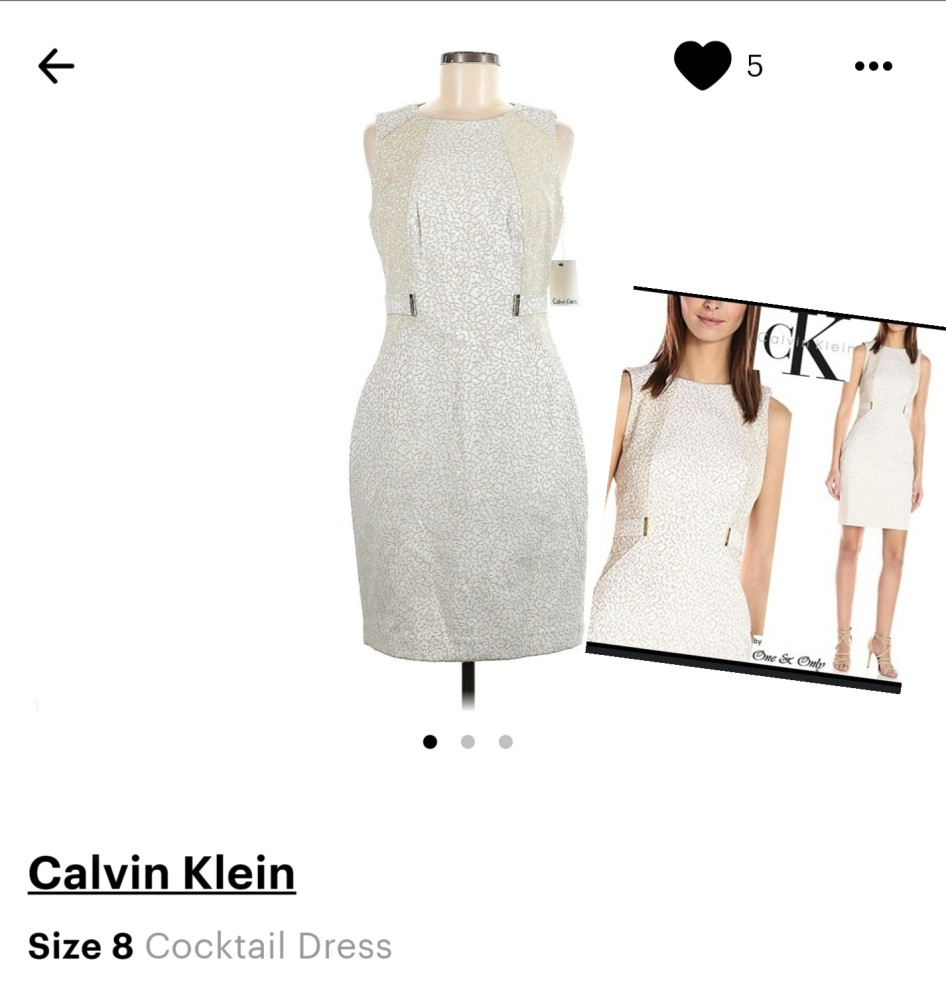
Task: Tap the heart to like this dress
Action: [702, 66]
